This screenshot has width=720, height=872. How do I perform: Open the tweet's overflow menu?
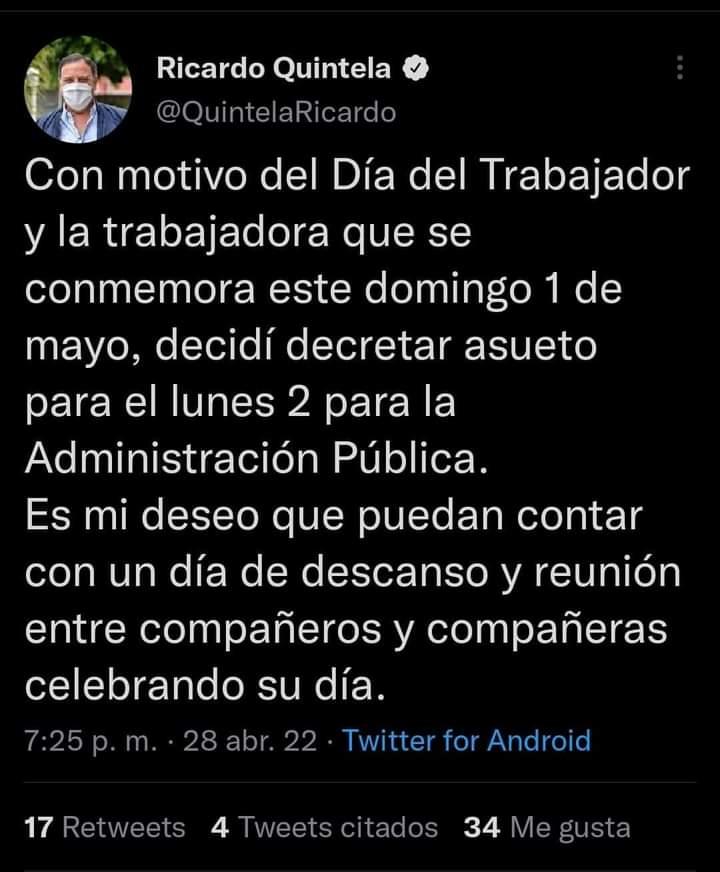coord(679,68)
